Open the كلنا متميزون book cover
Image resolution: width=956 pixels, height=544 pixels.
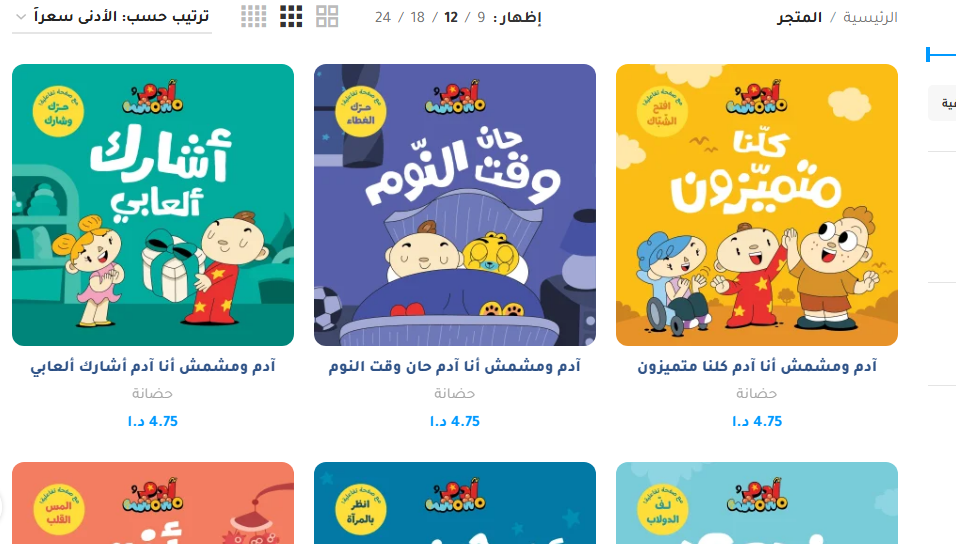click(757, 205)
